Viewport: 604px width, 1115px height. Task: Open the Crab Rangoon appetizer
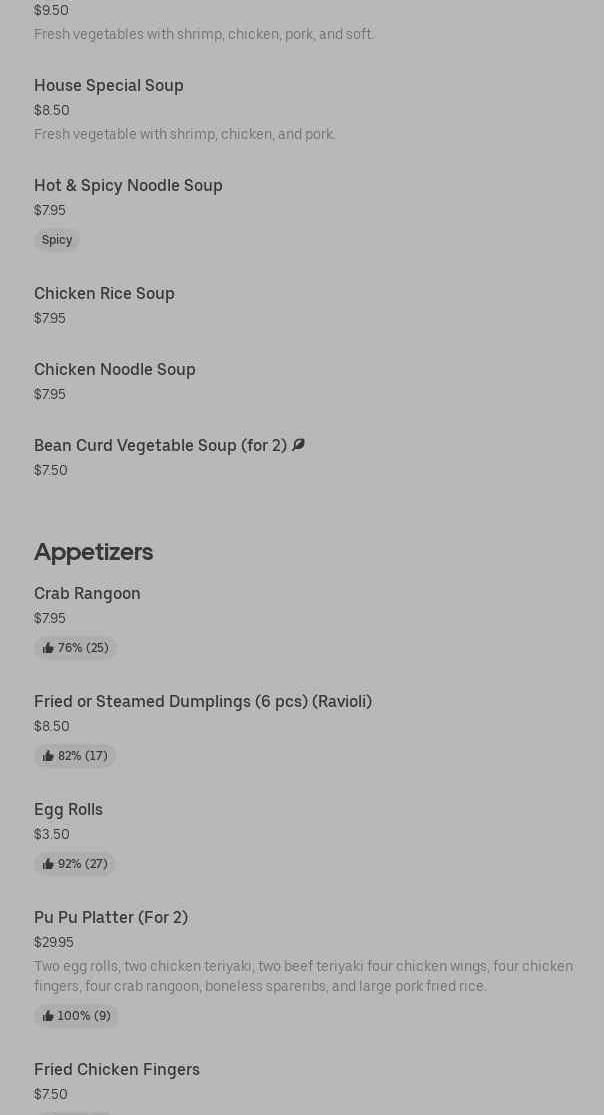point(87,594)
